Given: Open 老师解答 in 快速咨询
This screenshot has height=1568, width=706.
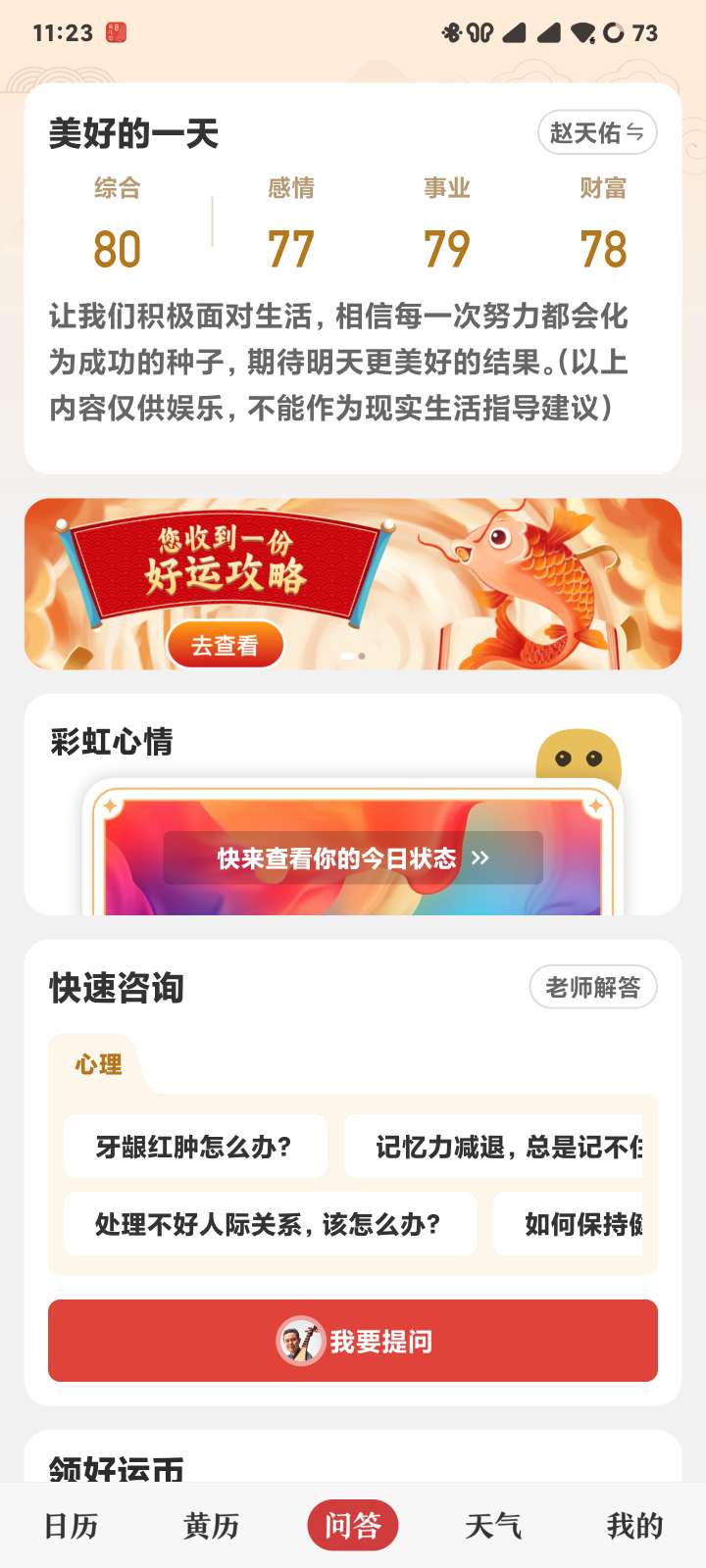Looking at the screenshot, I should [x=592, y=987].
